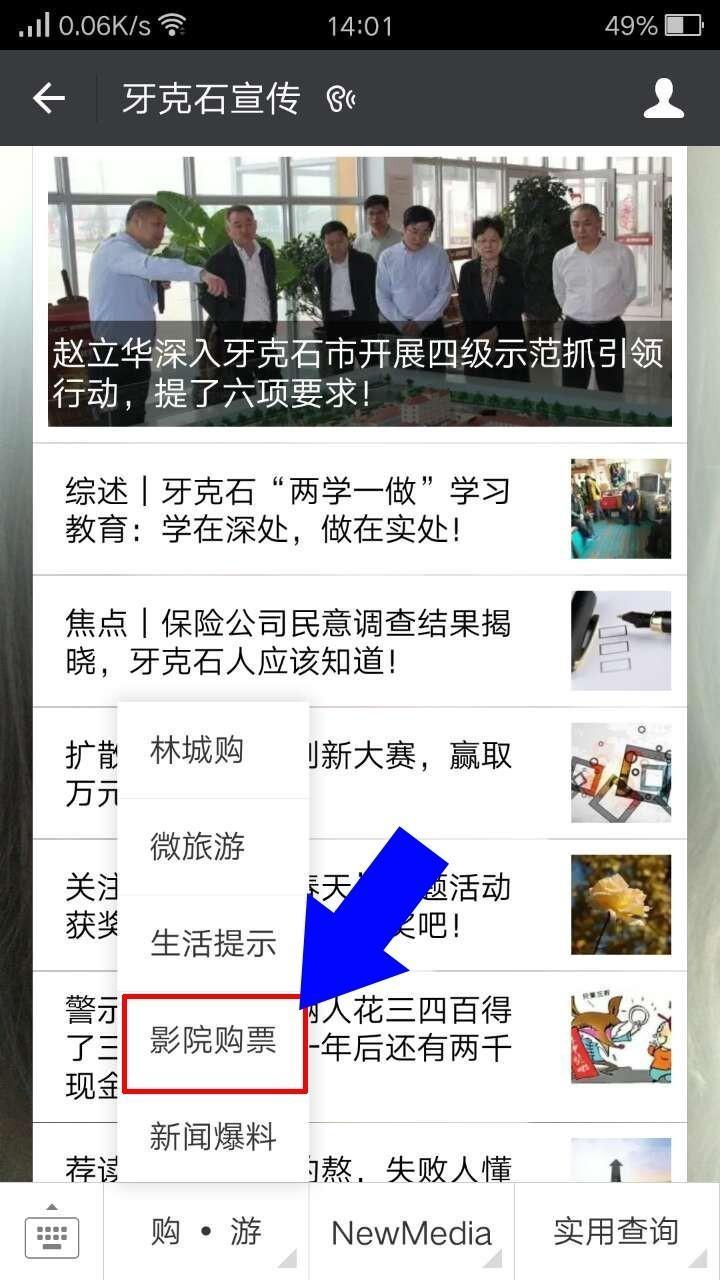Open the NewMedia bottom menu
This screenshot has height=1280, width=720.
[411, 1233]
